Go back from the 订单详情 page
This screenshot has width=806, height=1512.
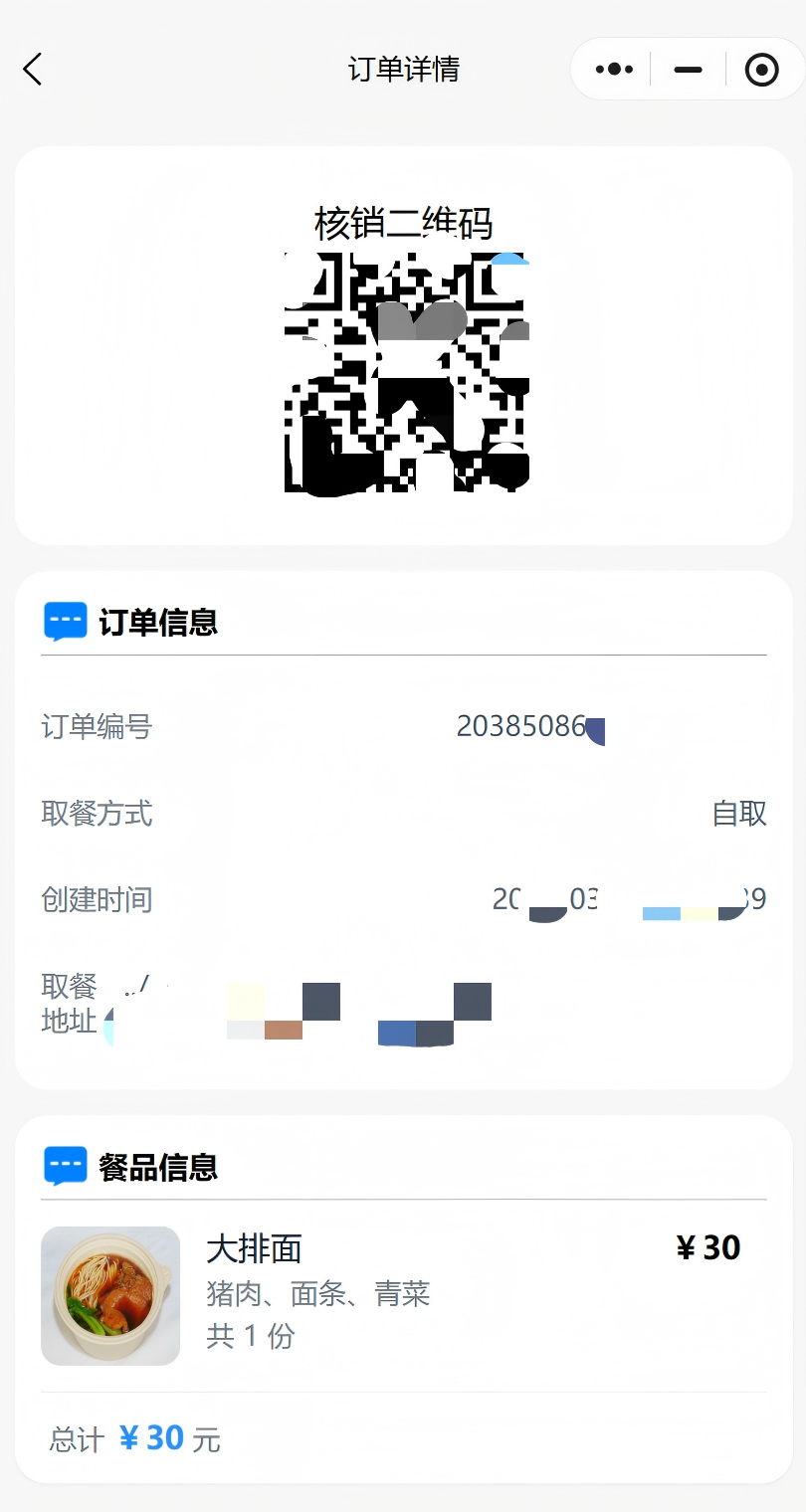33,70
